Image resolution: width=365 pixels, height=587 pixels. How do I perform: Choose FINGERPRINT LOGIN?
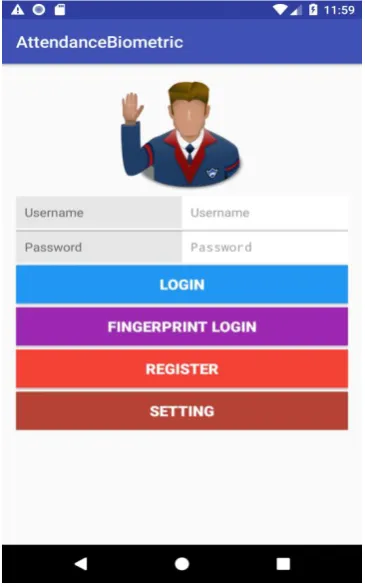tap(182, 326)
